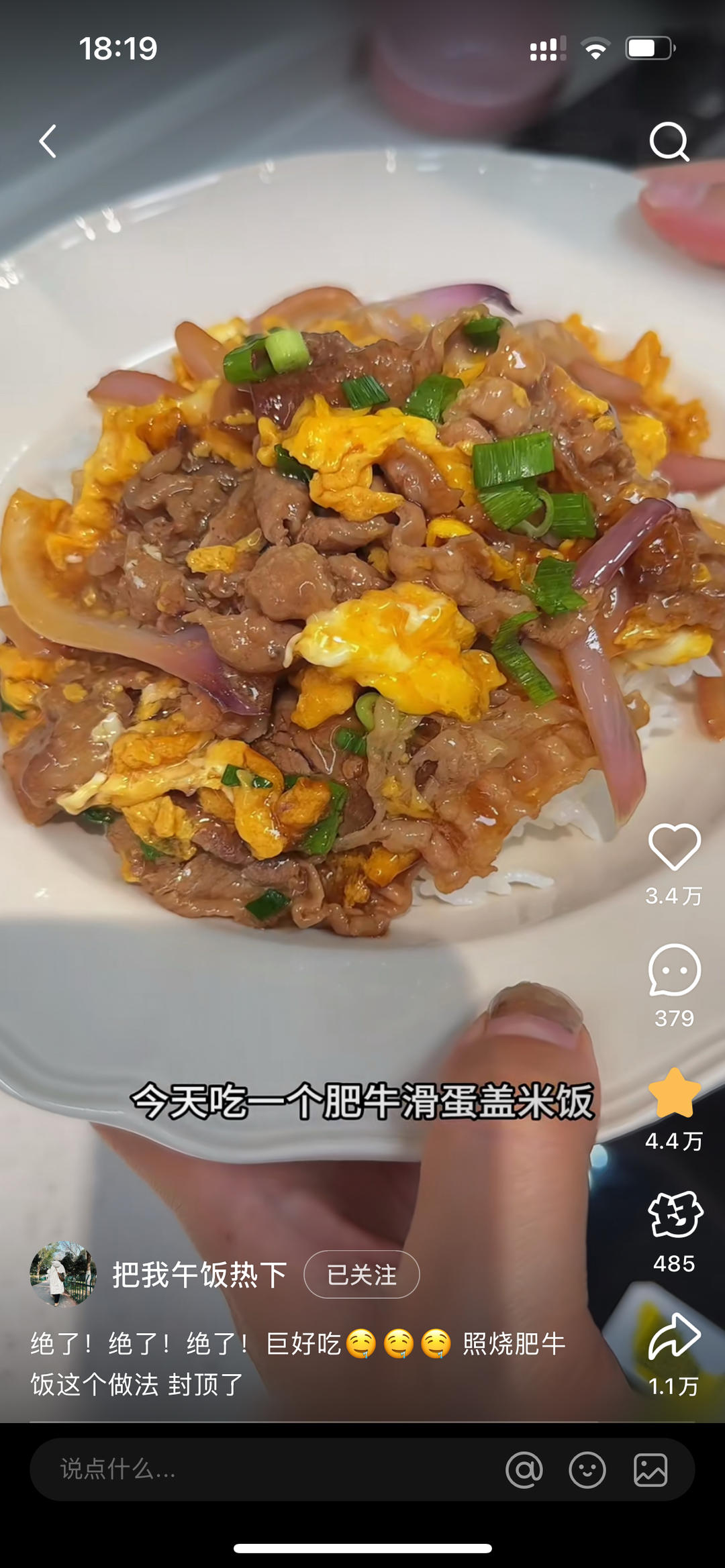Tap the @ mention icon
The image size is (725, 1568).
tap(524, 1469)
